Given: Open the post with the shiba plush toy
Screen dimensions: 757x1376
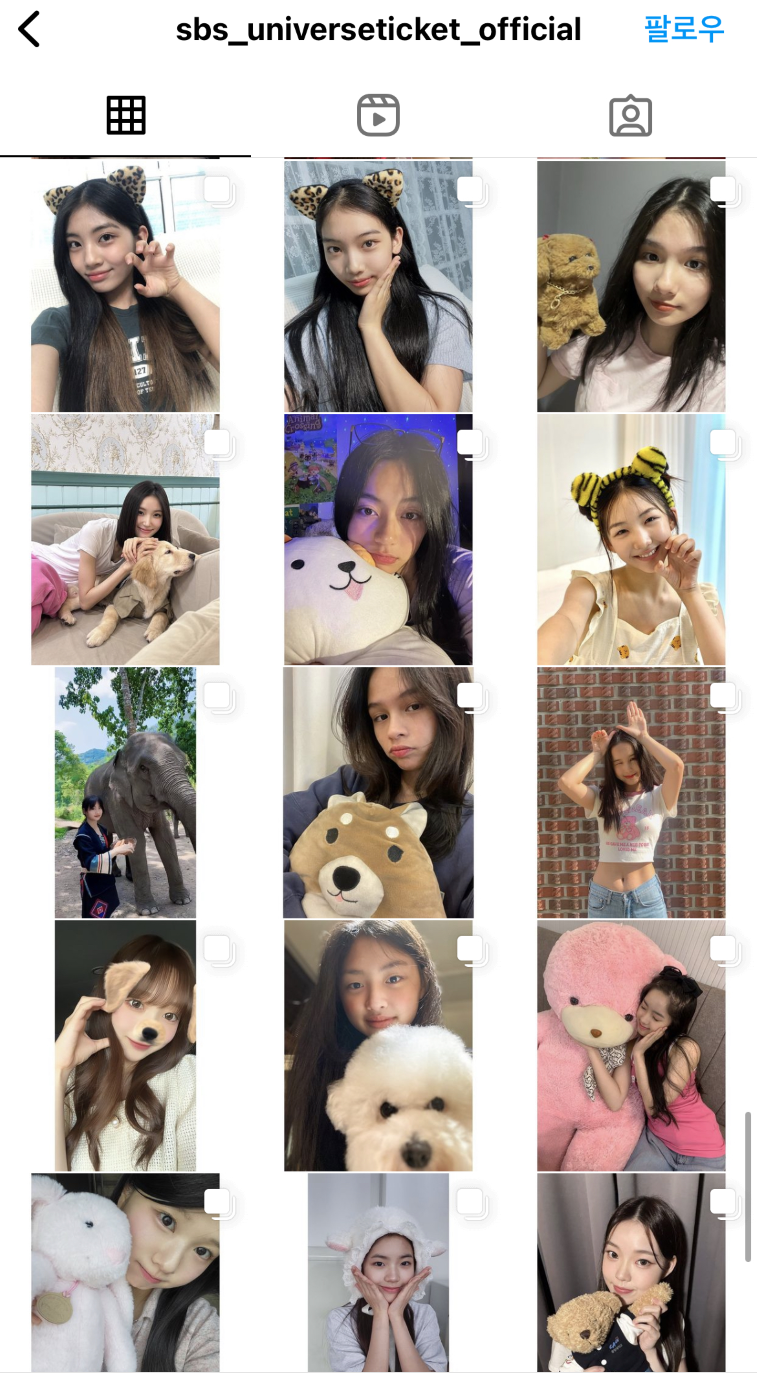Looking at the screenshot, I should (x=378, y=793).
